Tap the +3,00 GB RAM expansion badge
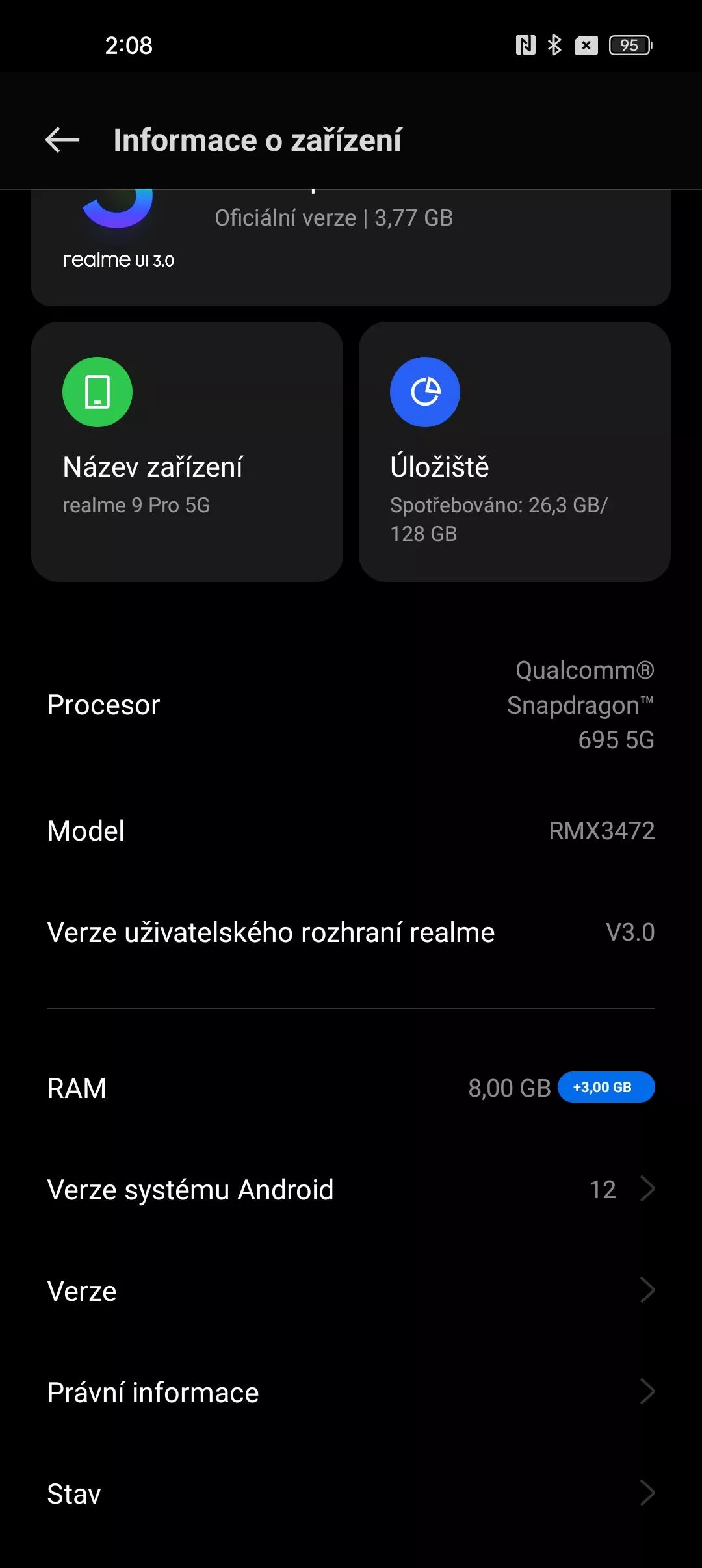Image resolution: width=702 pixels, height=1568 pixels. pyautogui.click(x=606, y=1087)
